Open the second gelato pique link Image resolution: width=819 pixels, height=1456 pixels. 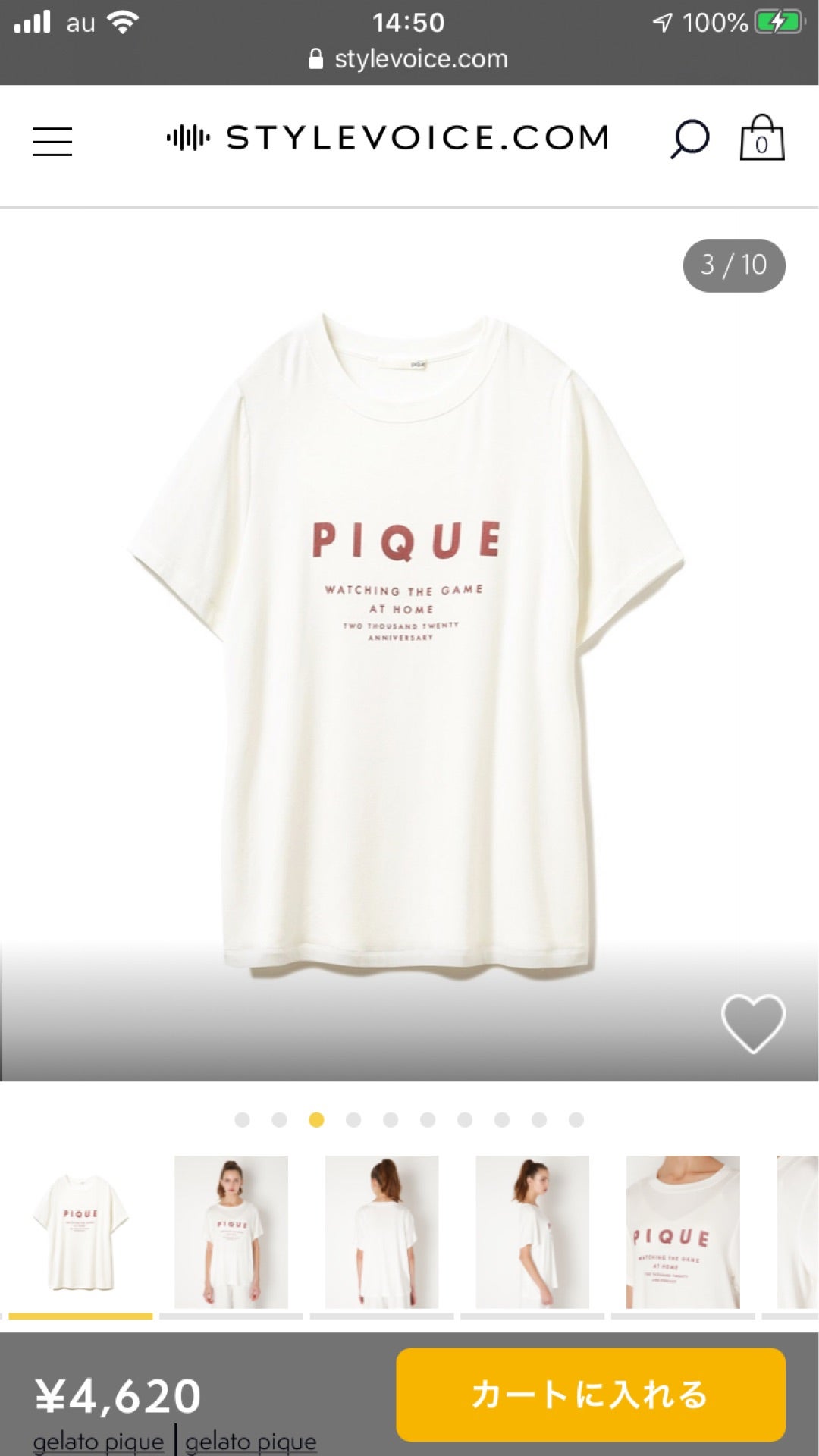tap(251, 1442)
